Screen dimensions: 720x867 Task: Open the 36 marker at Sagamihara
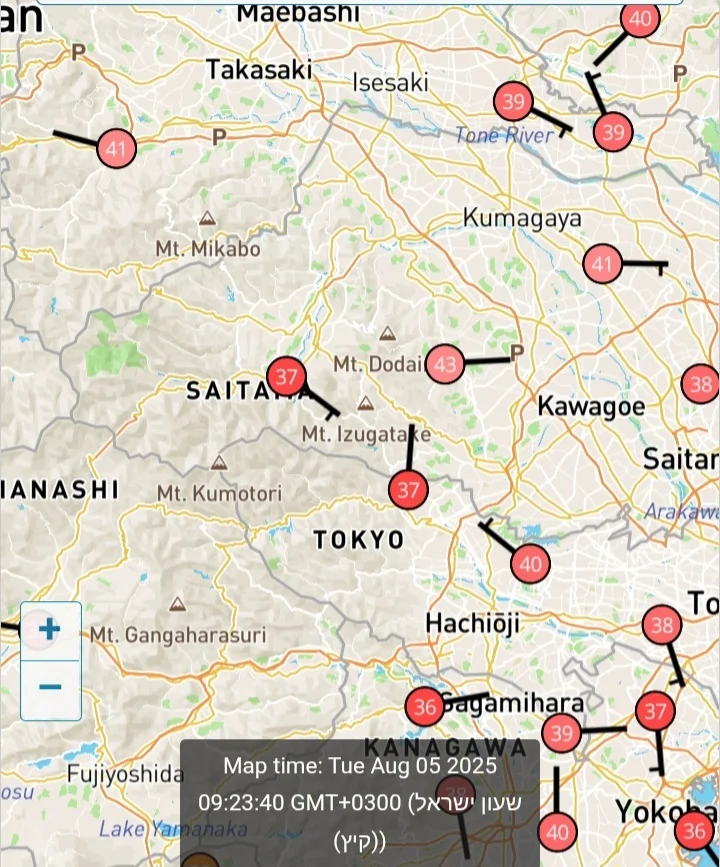point(425,707)
